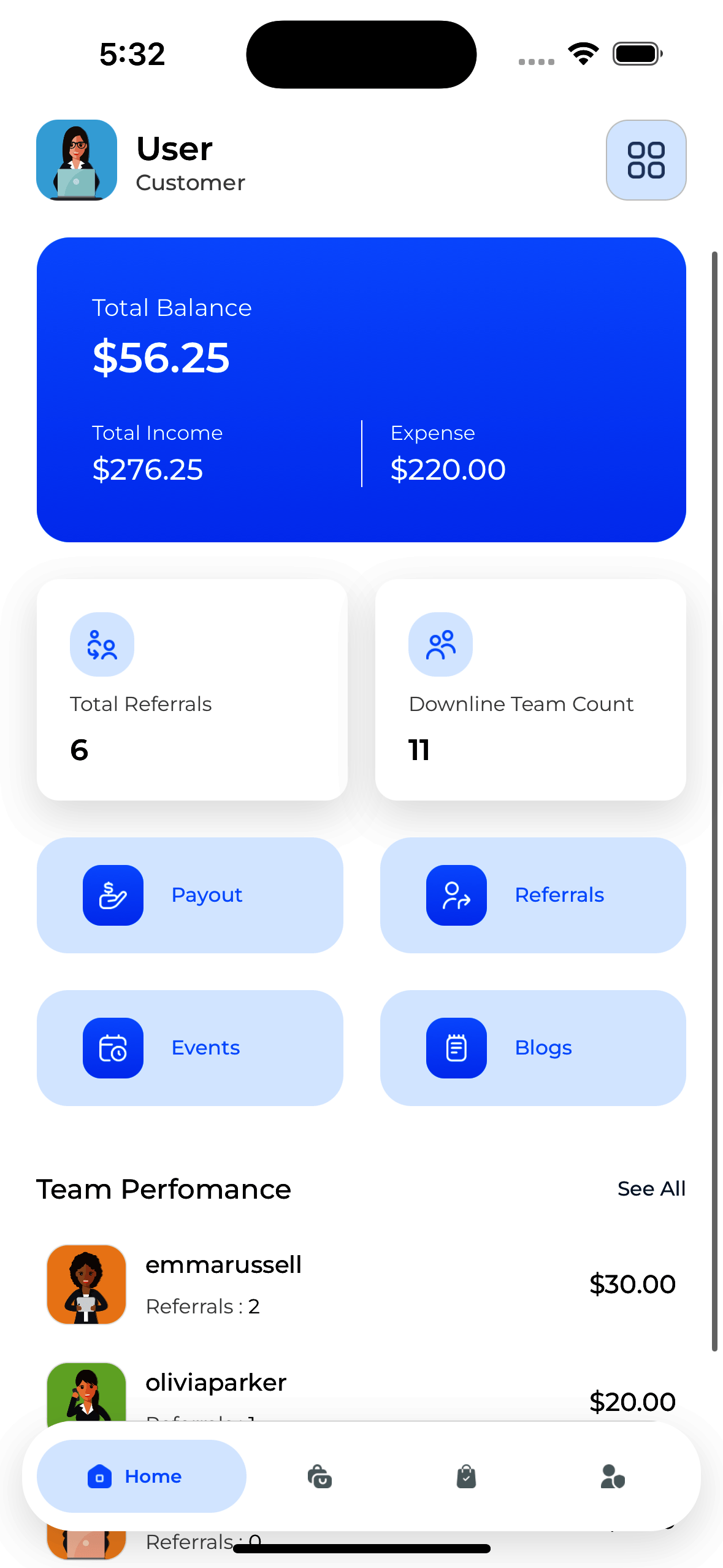Tap the User profile picture at top left
The image size is (723, 1568).
76,159
